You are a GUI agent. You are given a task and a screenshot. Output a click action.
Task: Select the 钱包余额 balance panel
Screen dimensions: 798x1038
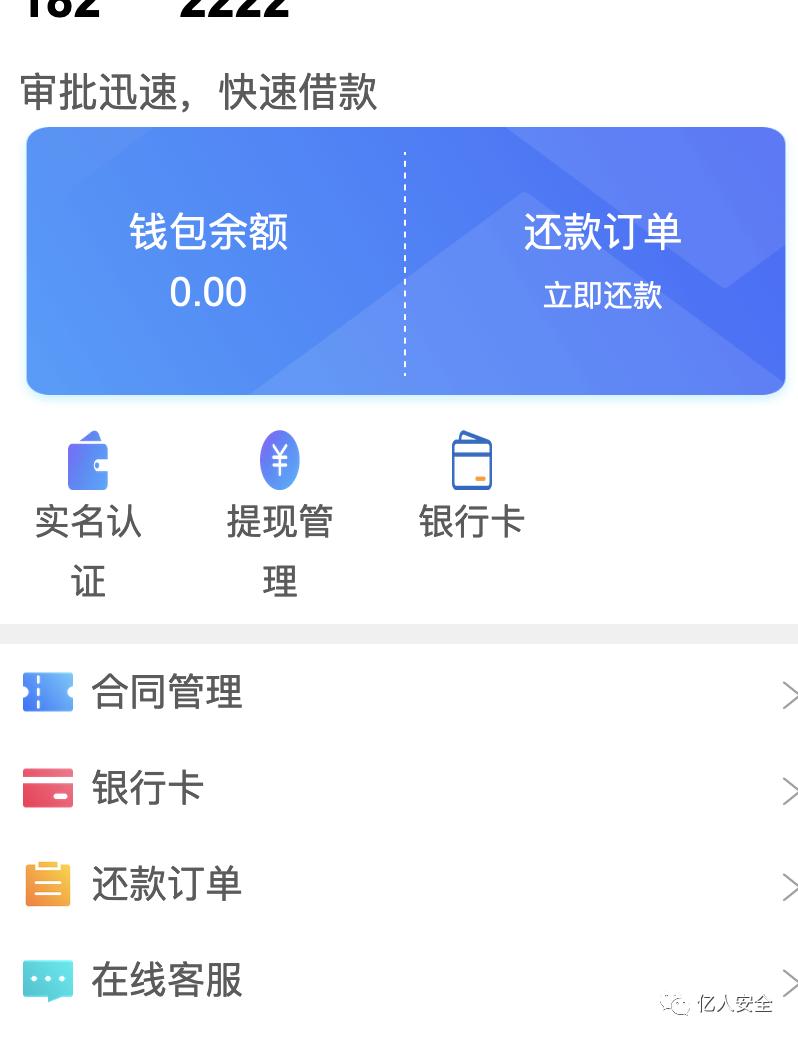(208, 232)
